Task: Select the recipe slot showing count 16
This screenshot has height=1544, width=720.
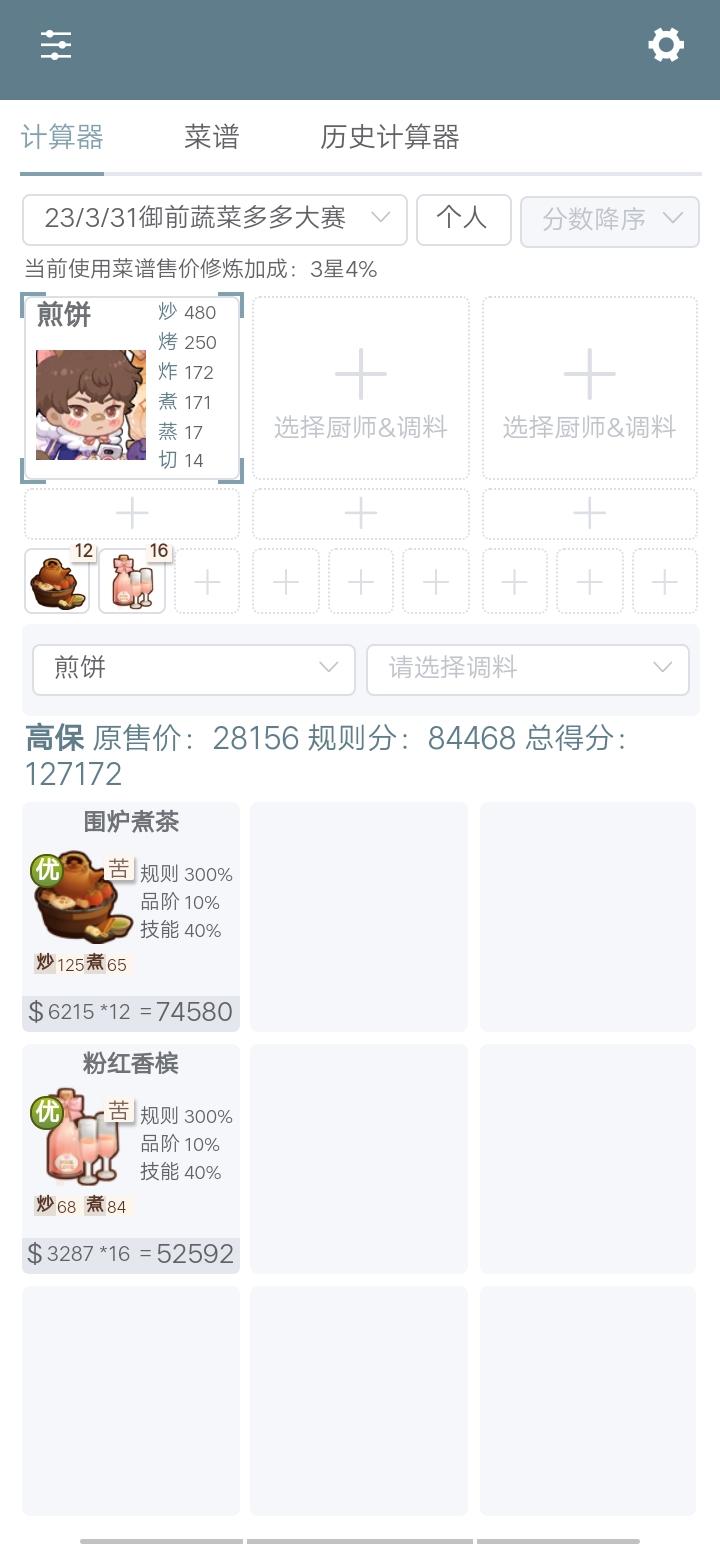Action: pos(131,580)
